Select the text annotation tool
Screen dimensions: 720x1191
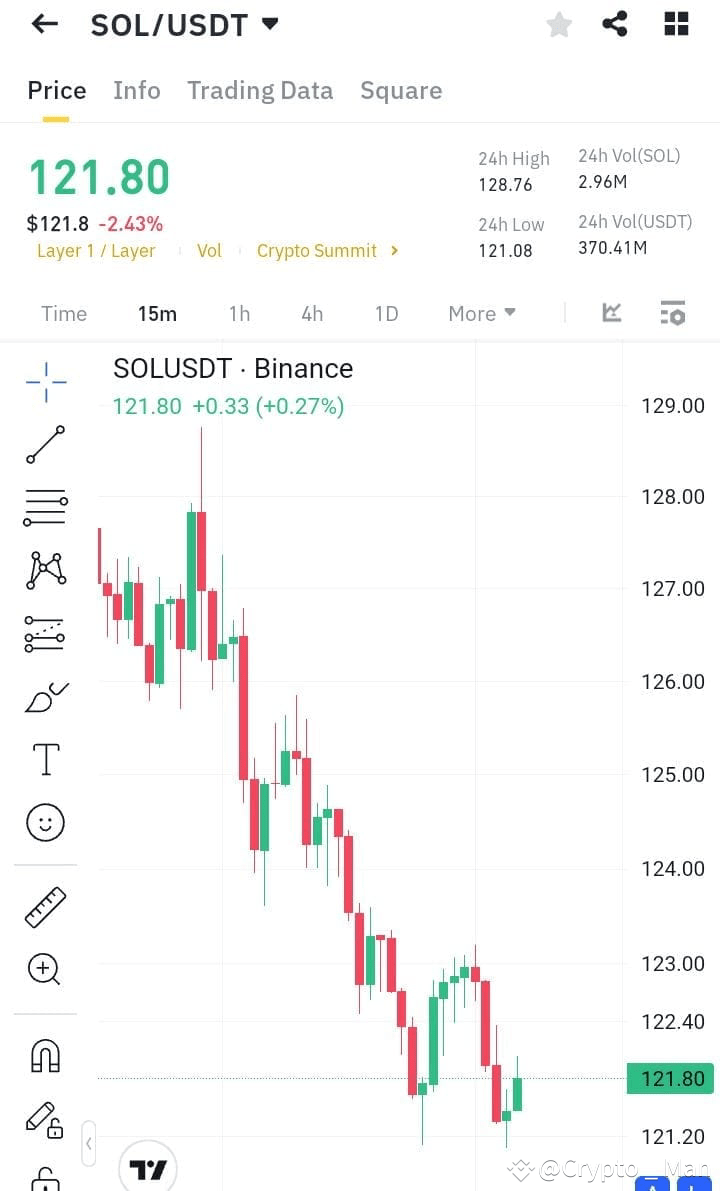tap(44, 758)
